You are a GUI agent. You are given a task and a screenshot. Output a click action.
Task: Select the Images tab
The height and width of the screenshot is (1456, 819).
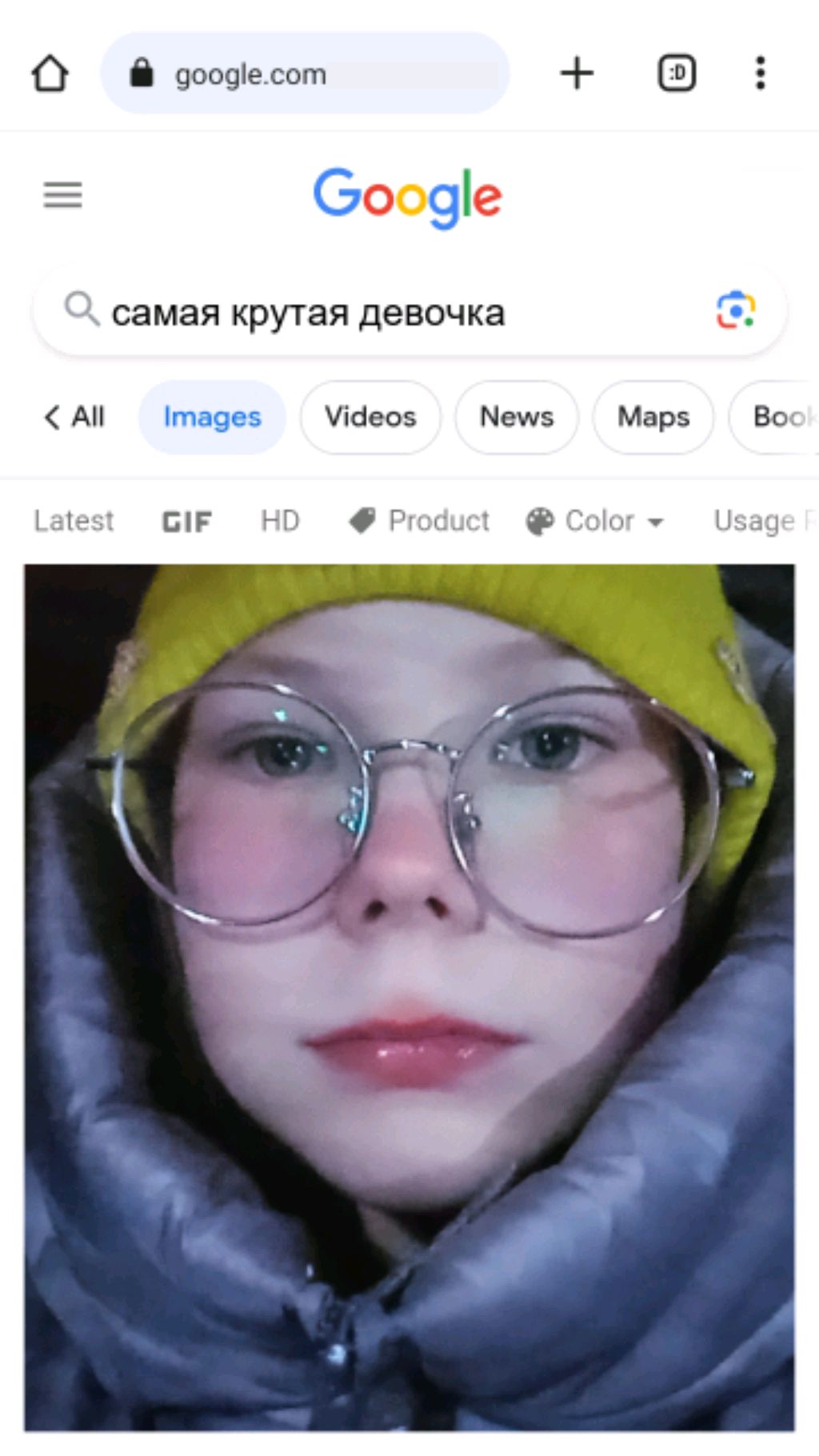(x=212, y=417)
